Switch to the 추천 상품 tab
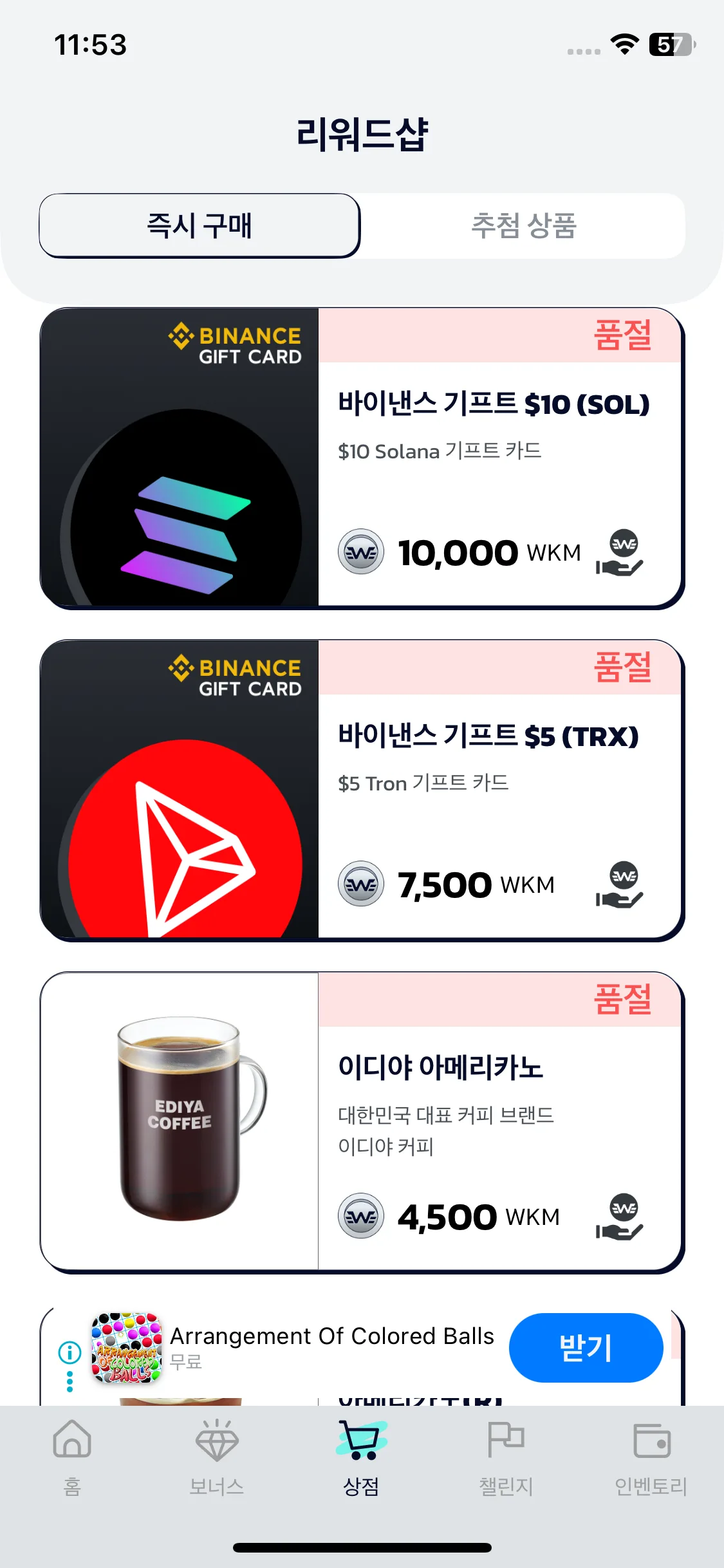Screen dimensions: 724x1568 tap(523, 226)
